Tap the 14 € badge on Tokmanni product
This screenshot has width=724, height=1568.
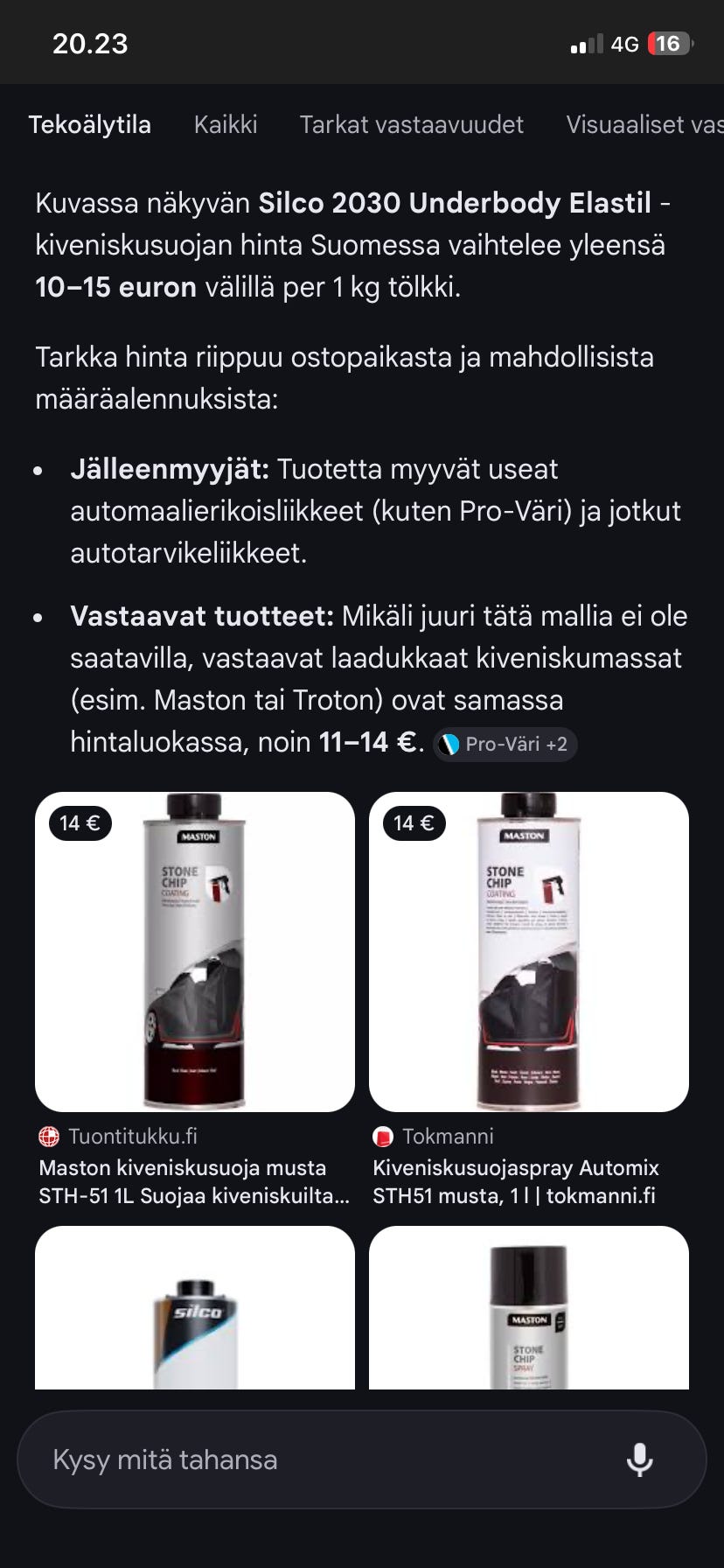coord(414,822)
